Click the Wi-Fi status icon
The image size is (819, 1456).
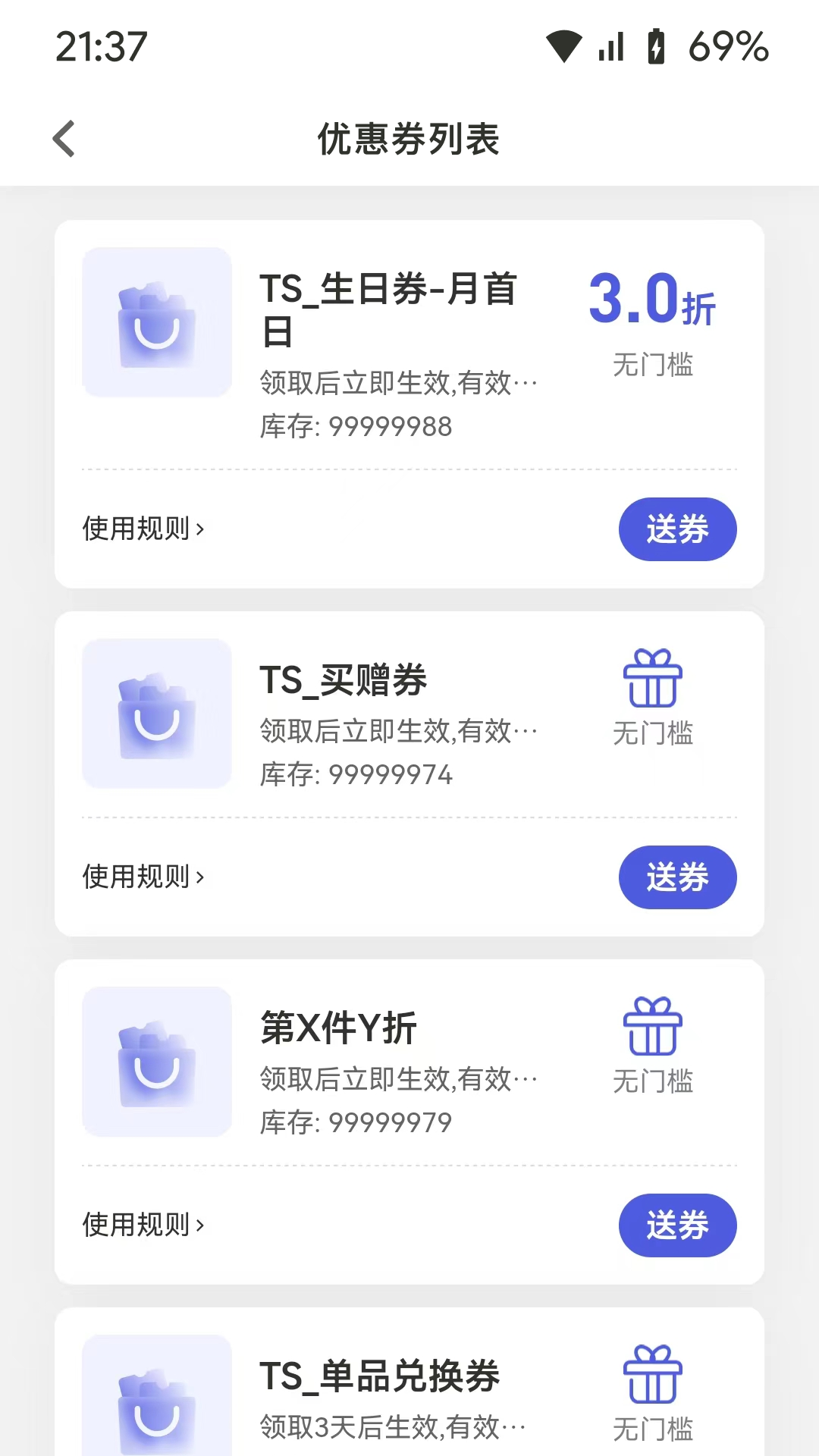tap(564, 47)
